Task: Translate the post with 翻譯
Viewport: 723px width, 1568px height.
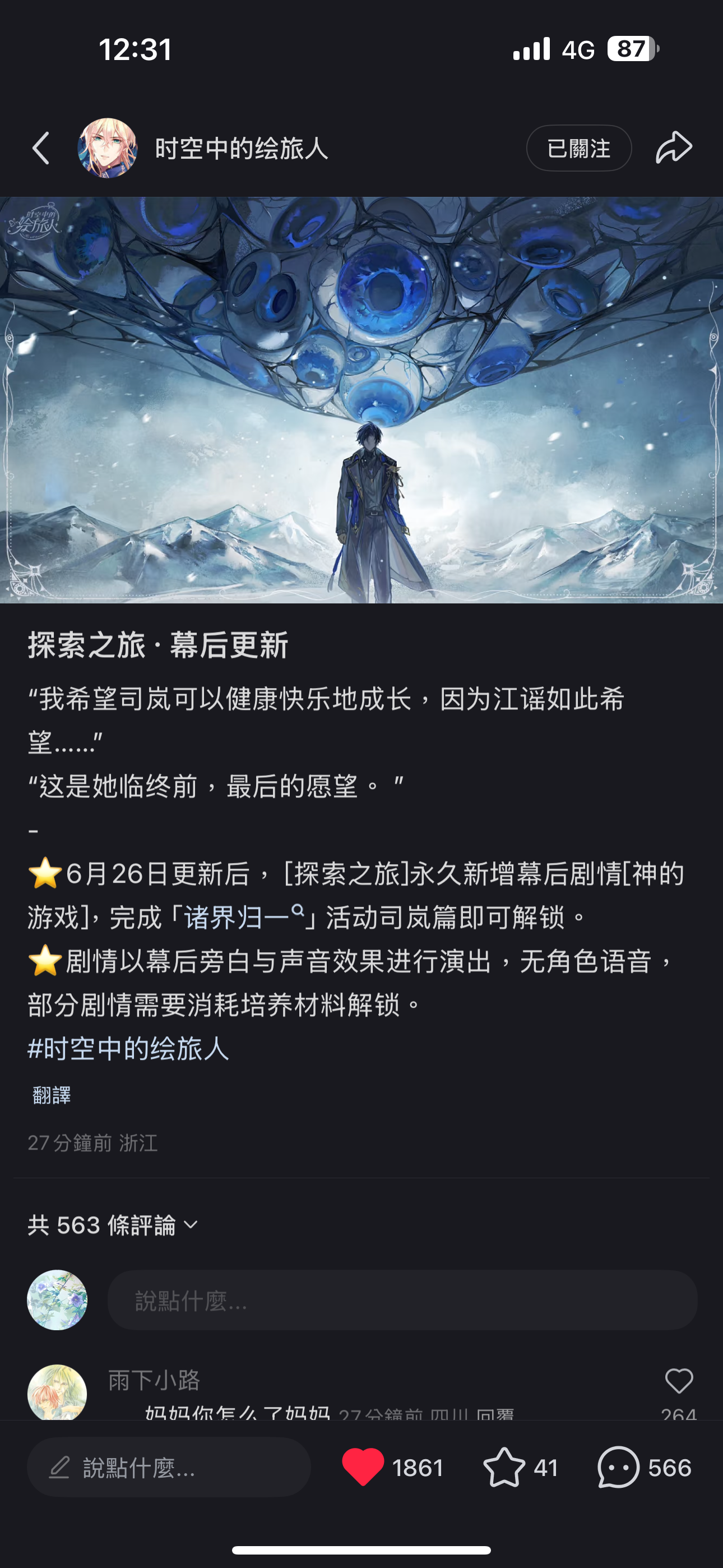Action: 52,1096
